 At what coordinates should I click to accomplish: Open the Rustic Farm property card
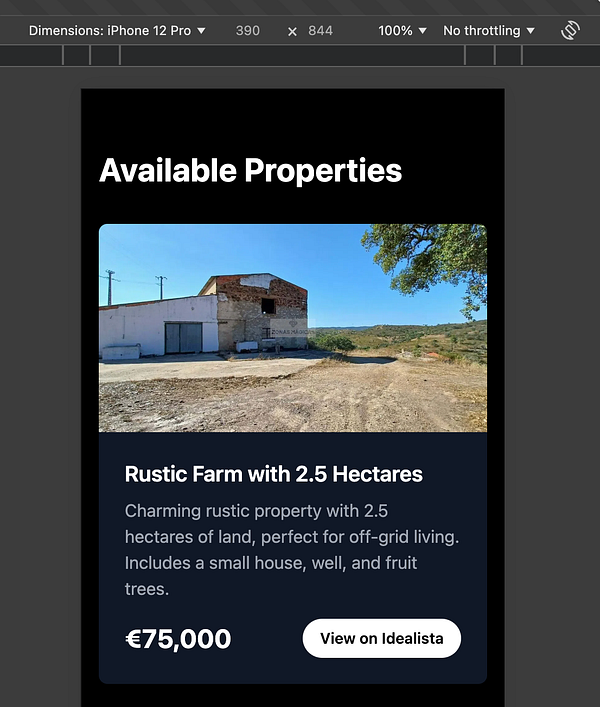292,473
